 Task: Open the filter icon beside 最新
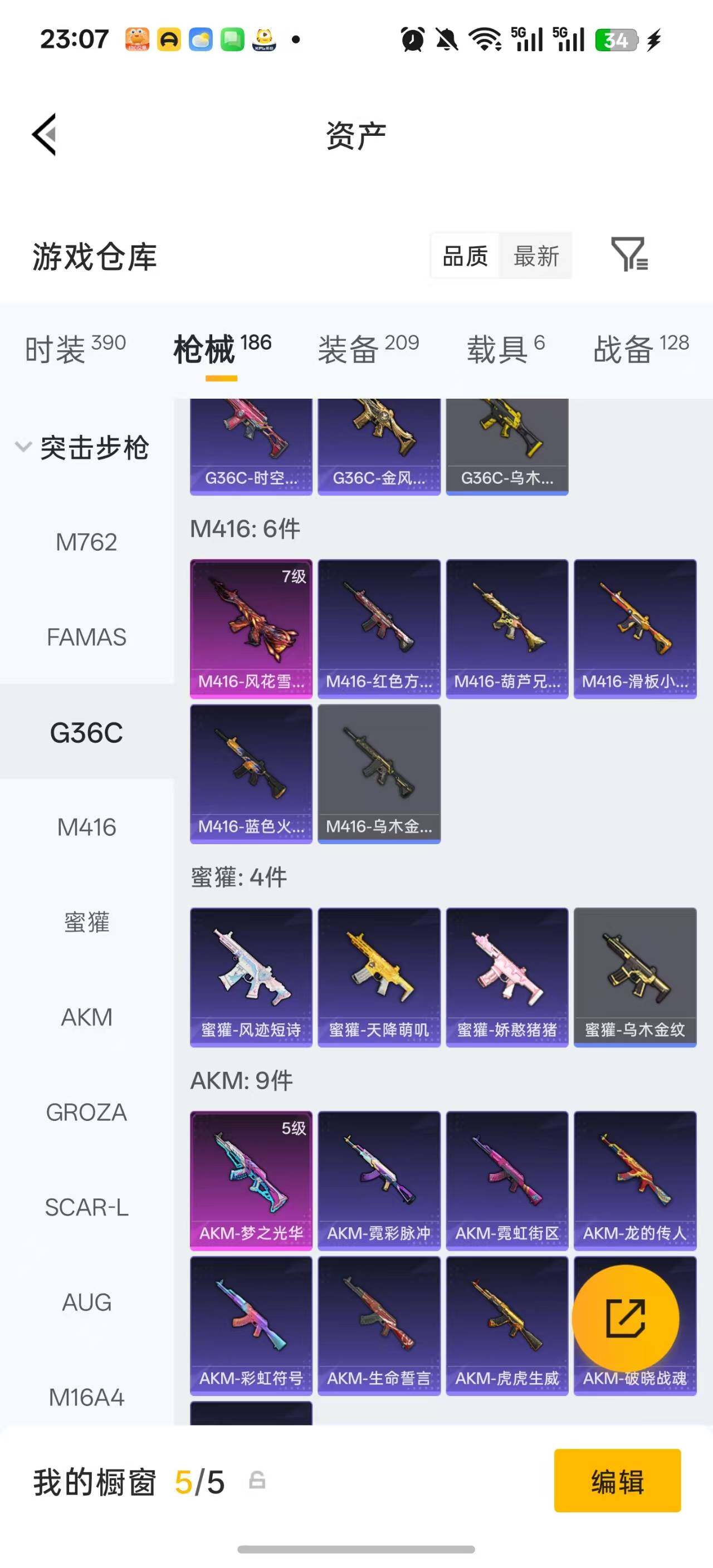point(629,254)
